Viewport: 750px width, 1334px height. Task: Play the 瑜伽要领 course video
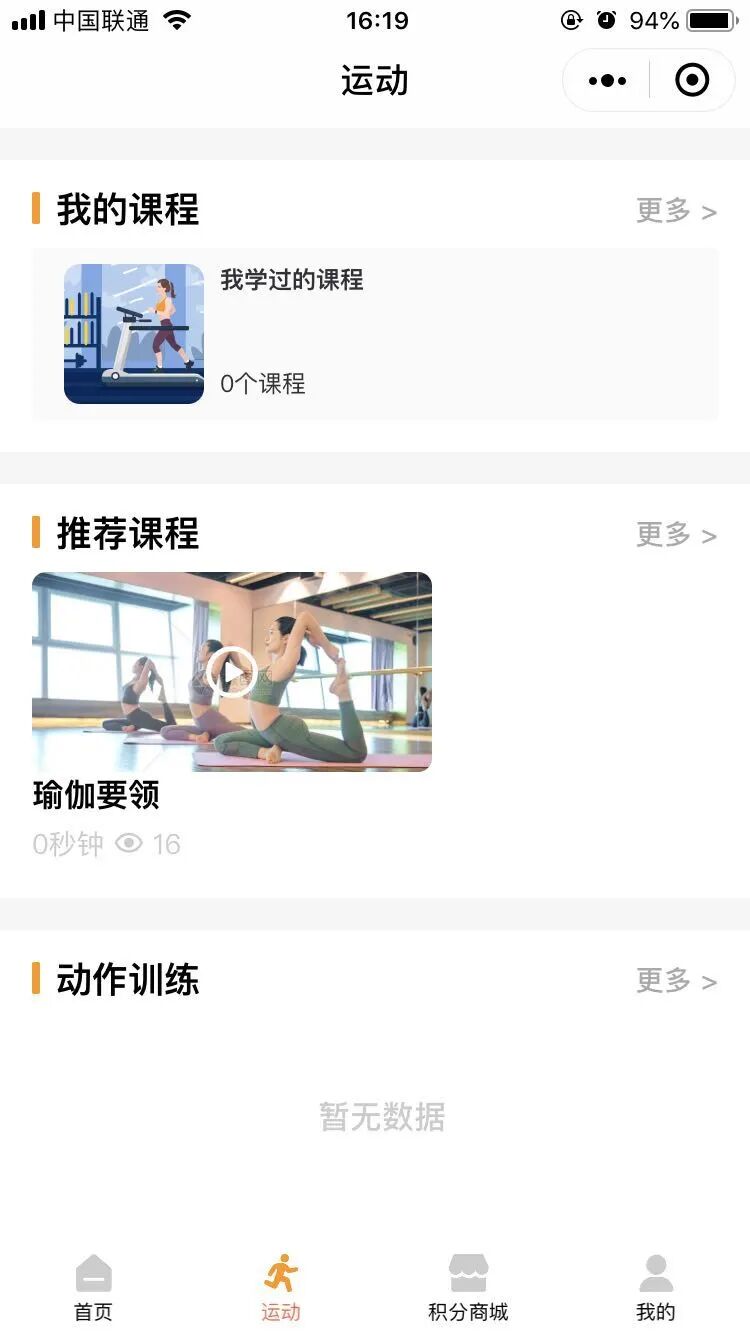(x=232, y=672)
